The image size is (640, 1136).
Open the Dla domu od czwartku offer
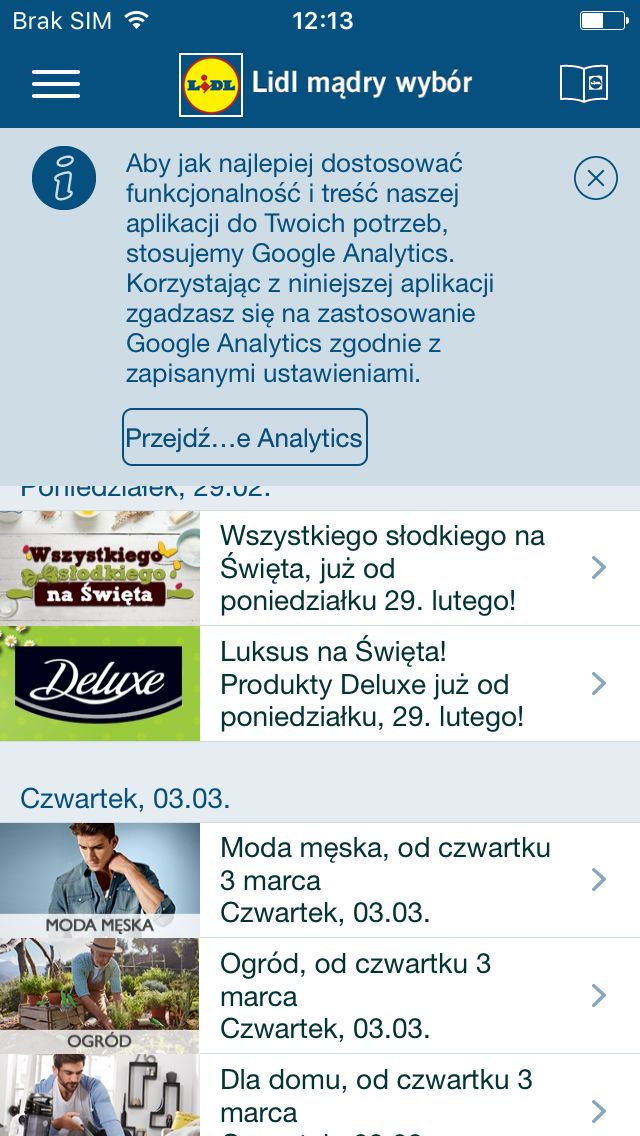[320, 1095]
